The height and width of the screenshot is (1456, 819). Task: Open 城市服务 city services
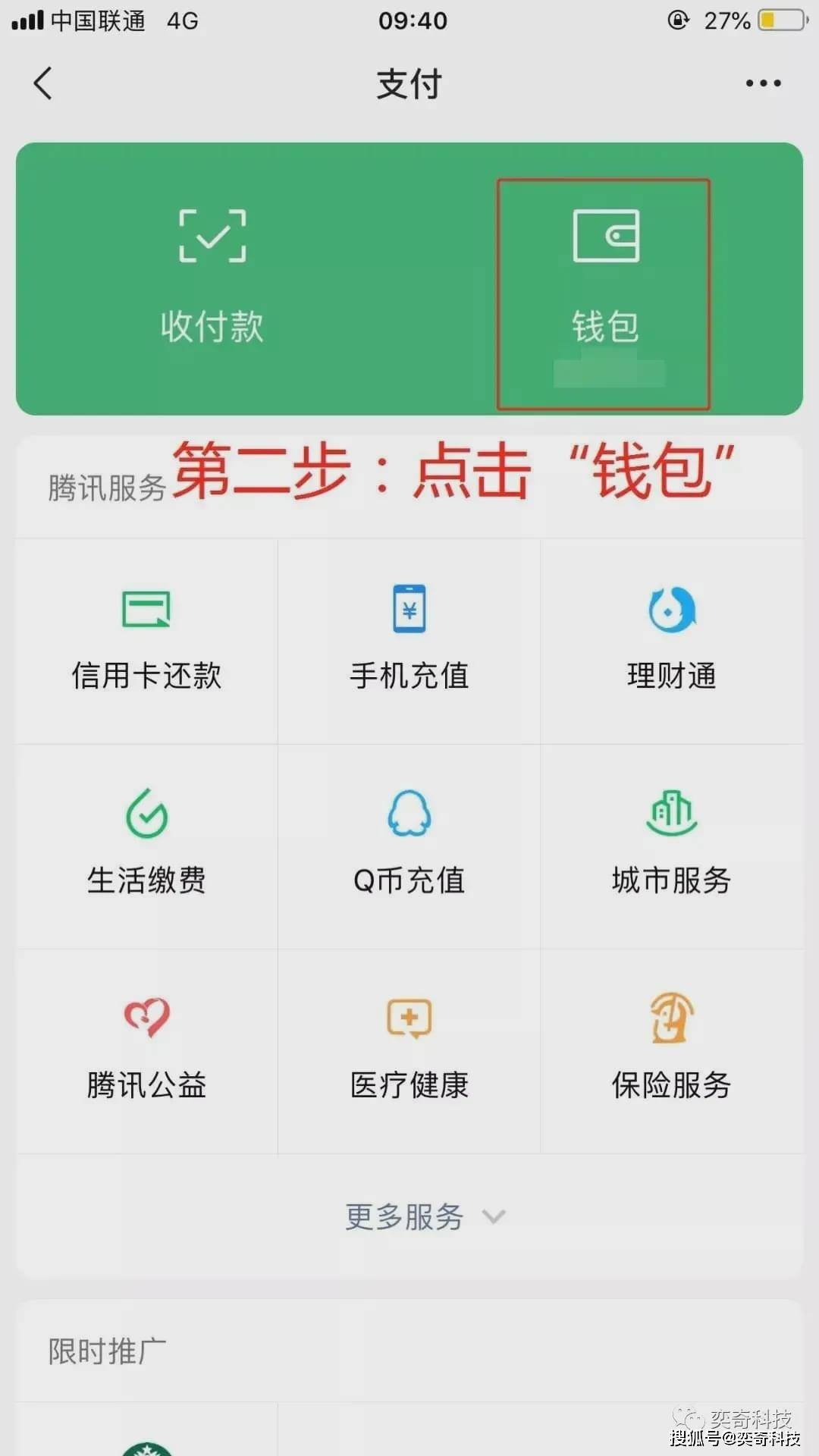(x=672, y=846)
